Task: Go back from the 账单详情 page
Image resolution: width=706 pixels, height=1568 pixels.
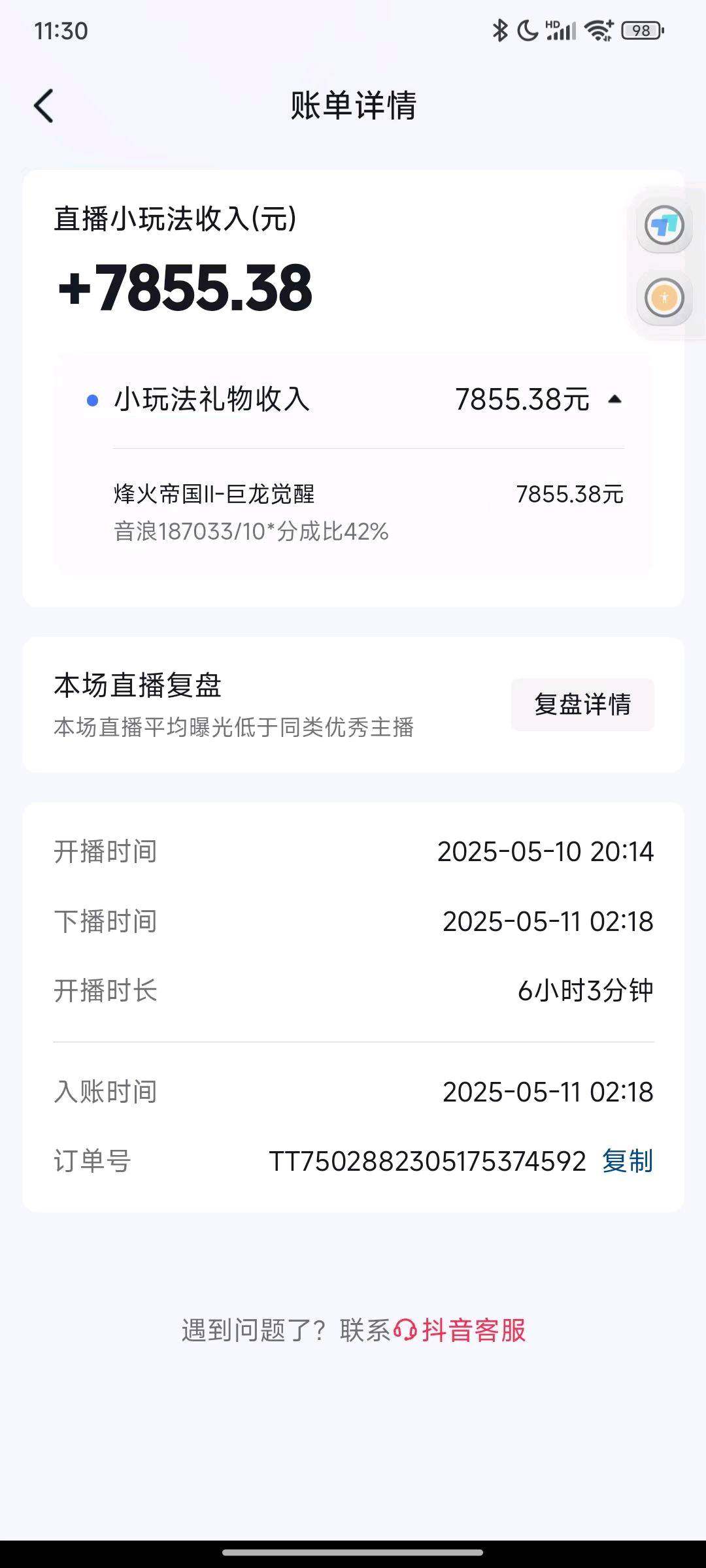Action: pos(44,106)
